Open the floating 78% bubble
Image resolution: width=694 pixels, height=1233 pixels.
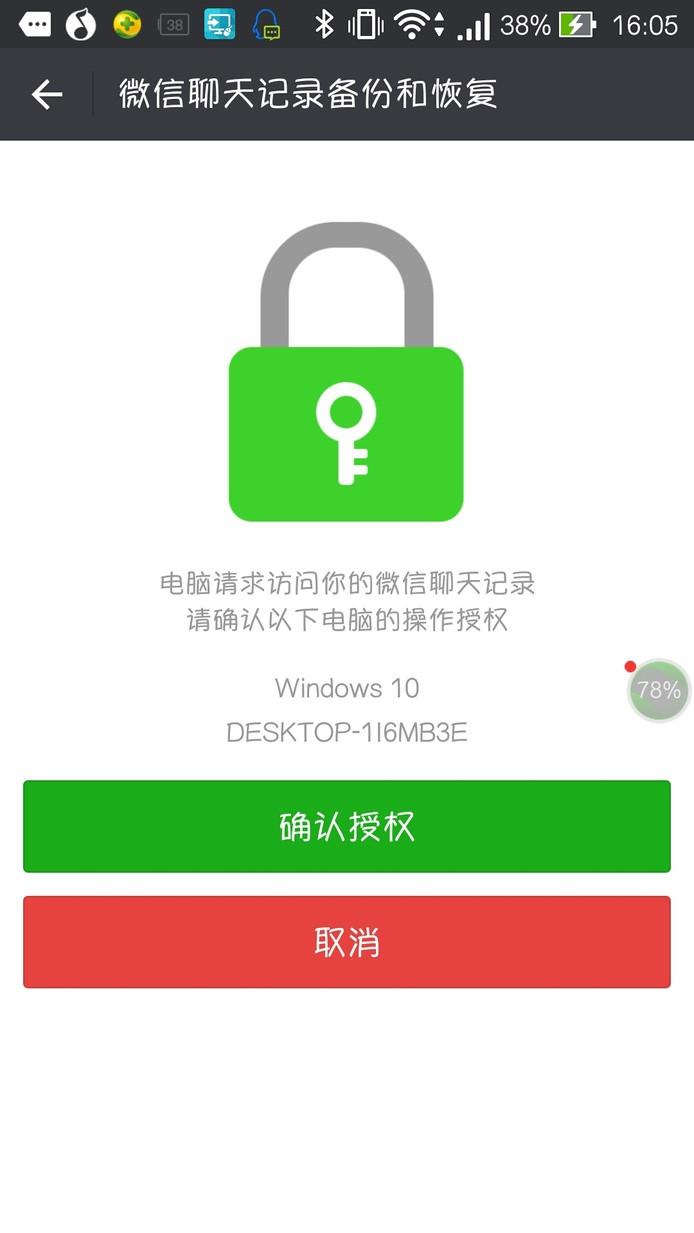tap(658, 690)
